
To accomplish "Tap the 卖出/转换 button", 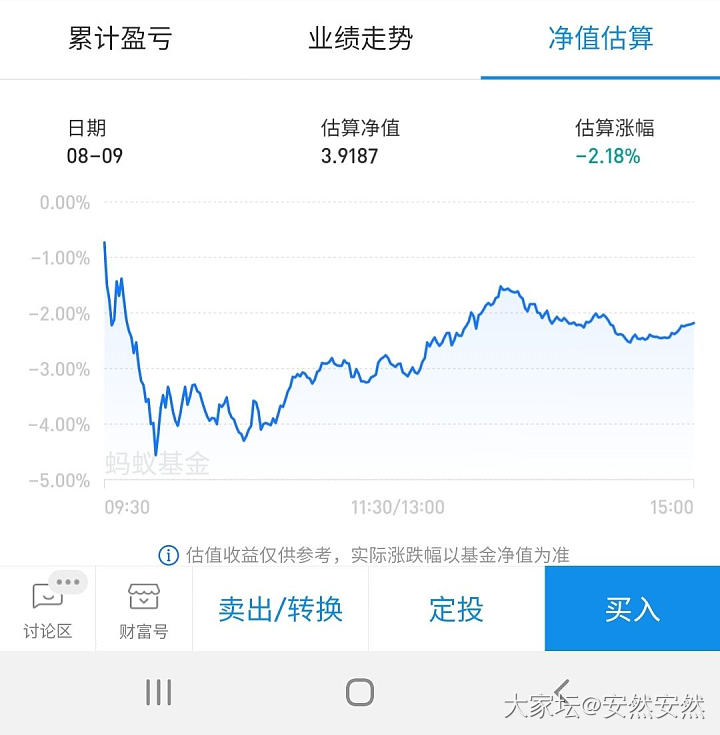I will tap(280, 609).
